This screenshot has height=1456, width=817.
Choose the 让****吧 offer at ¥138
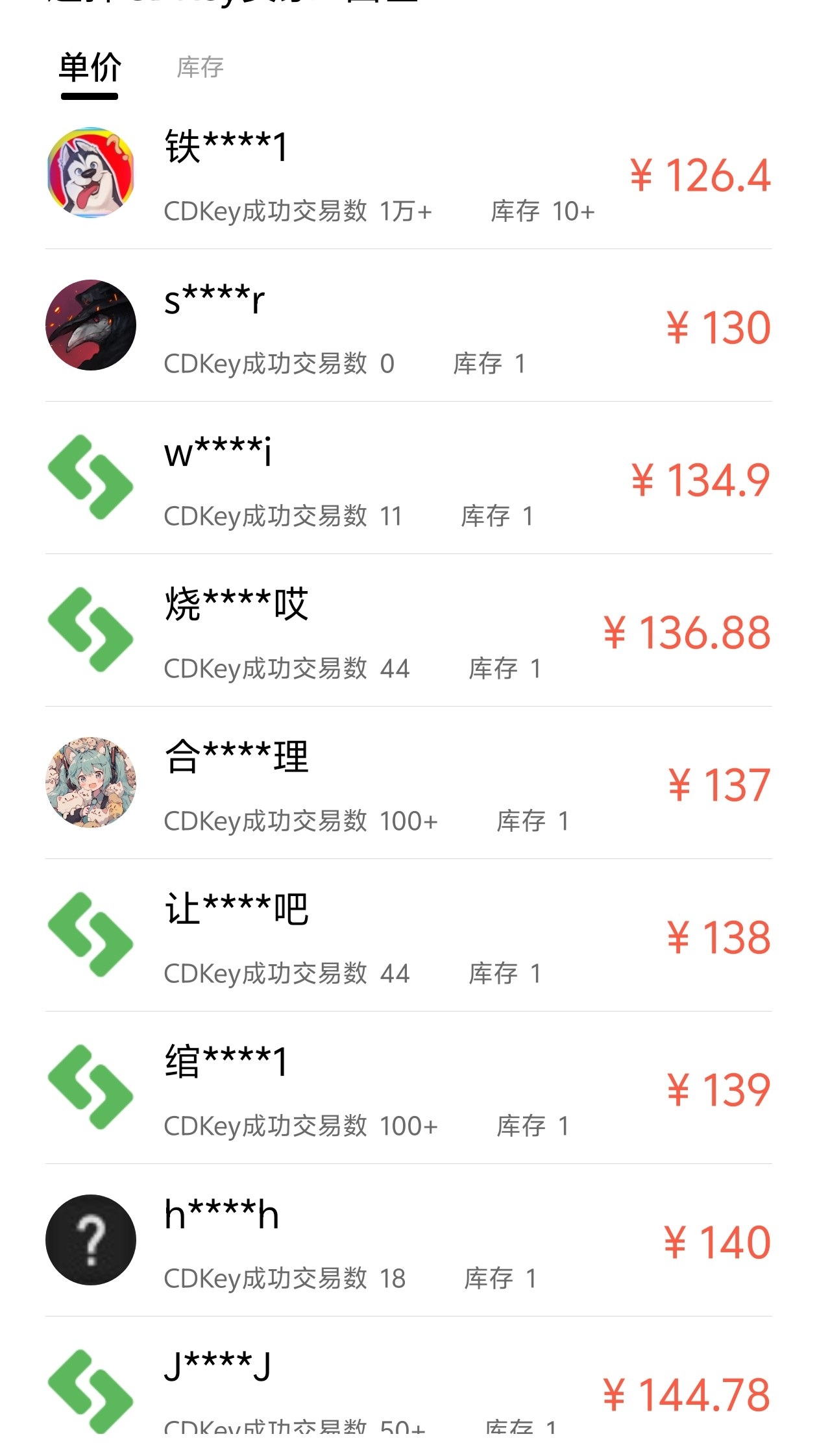click(408, 936)
